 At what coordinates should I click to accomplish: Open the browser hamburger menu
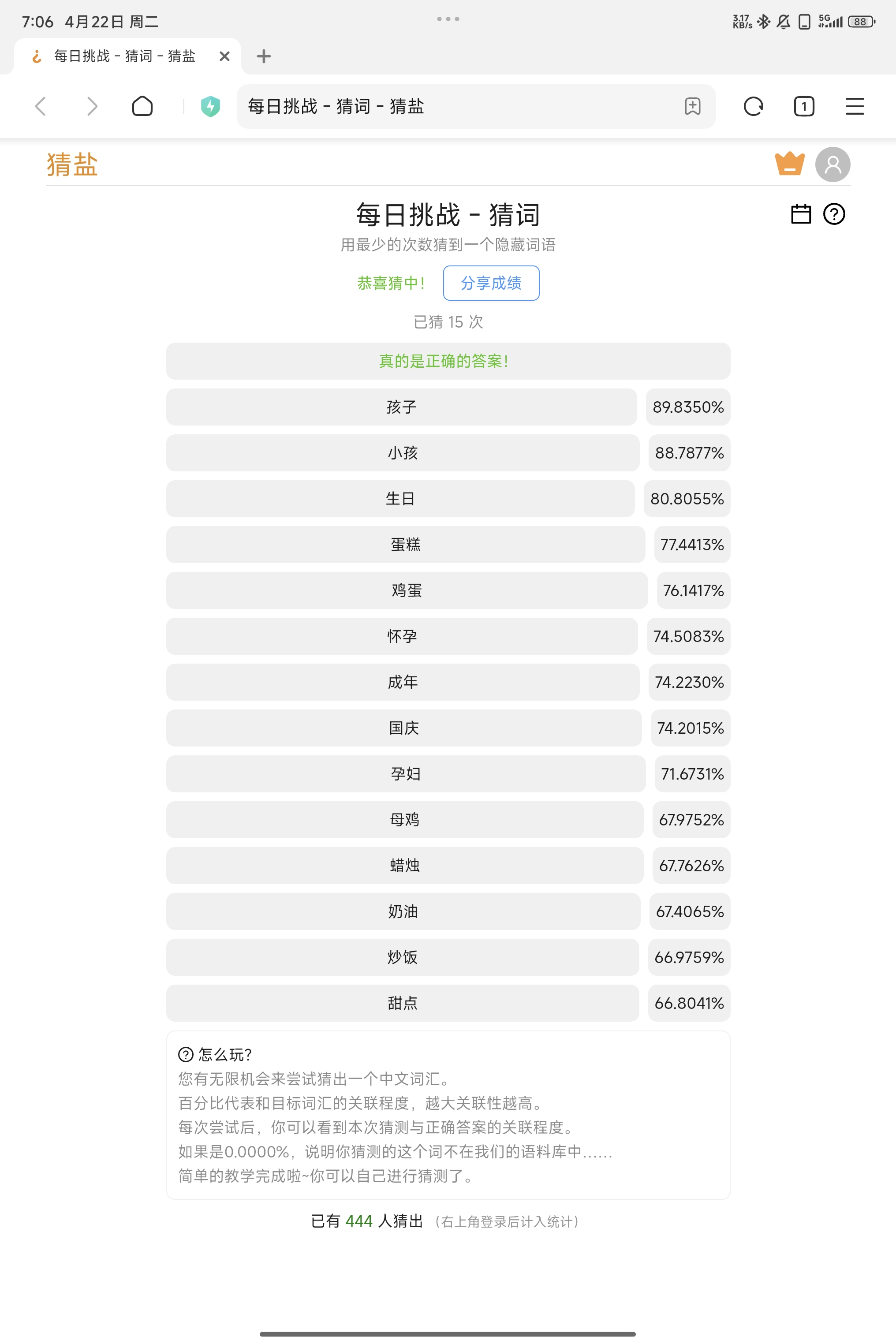[x=855, y=106]
